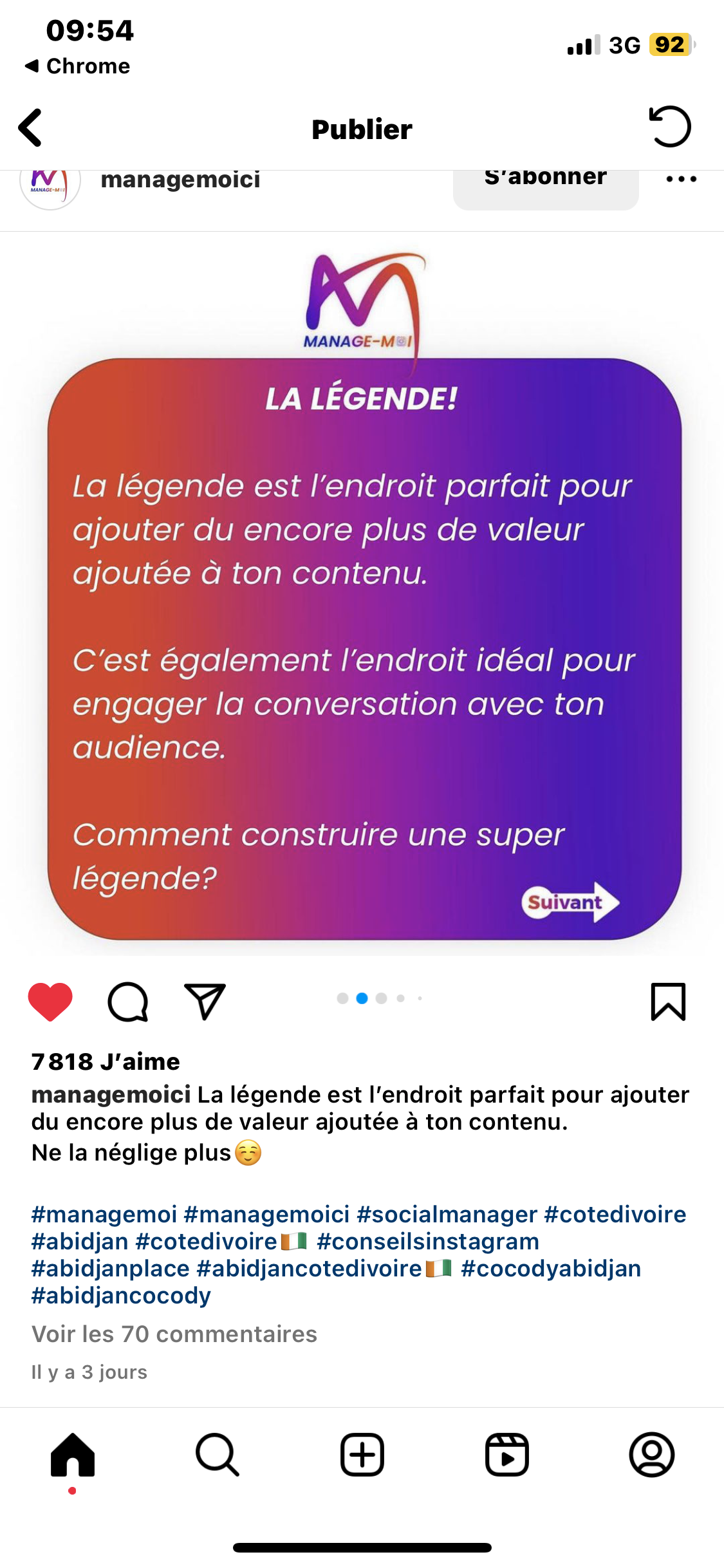
Task: Switch to the Reels tab
Action: click(507, 1455)
